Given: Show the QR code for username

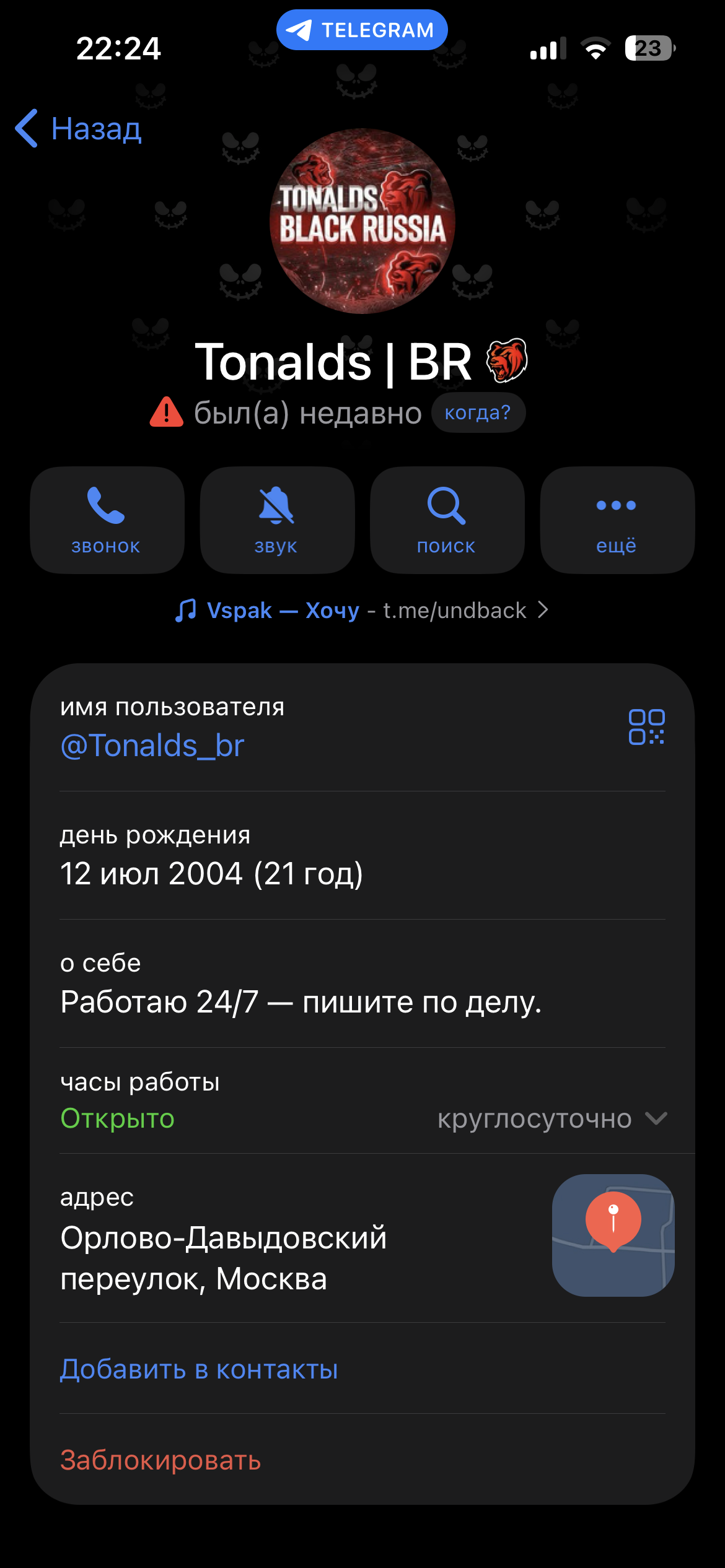Looking at the screenshot, I should click(646, 726).
